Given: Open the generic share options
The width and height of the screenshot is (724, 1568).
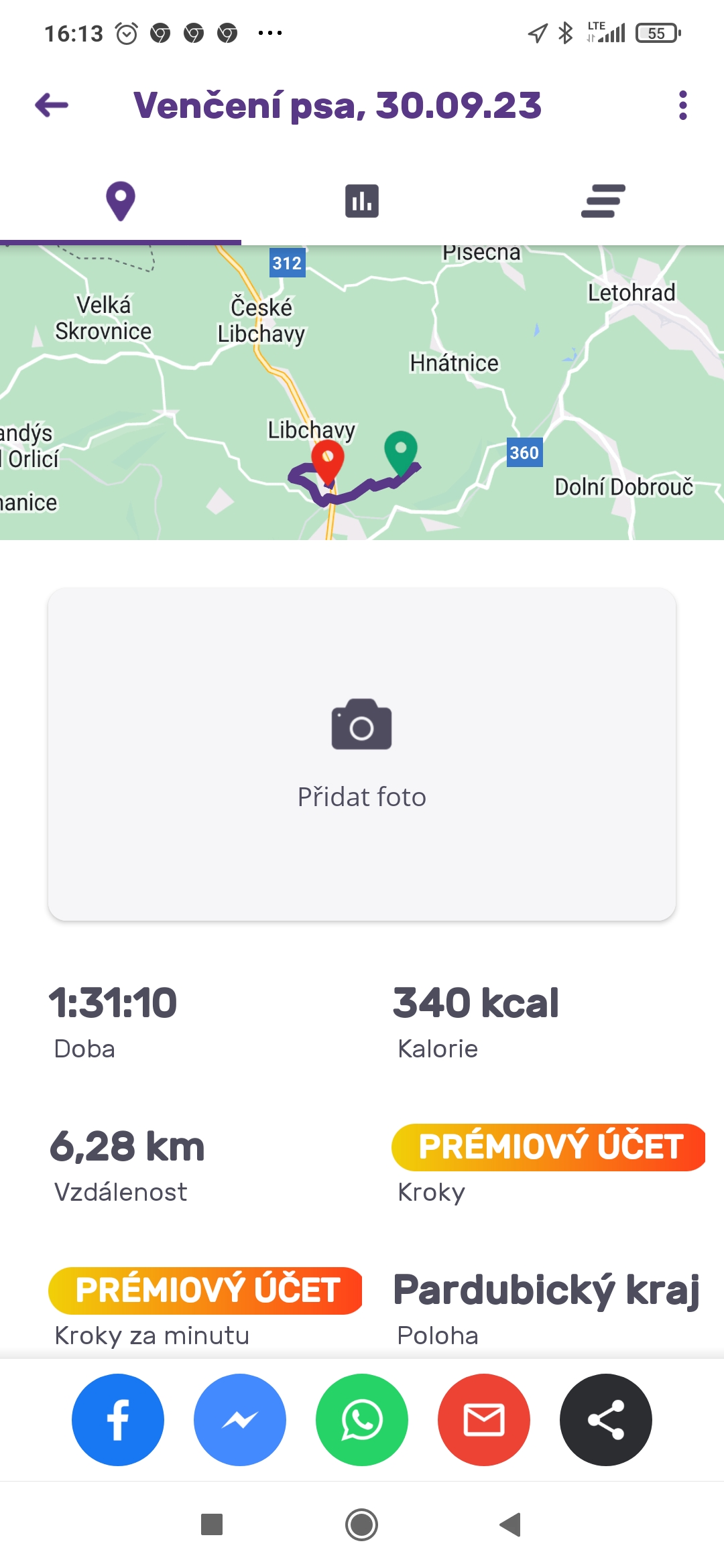Looking at the screenshot, I should [x=606, y=1420].
